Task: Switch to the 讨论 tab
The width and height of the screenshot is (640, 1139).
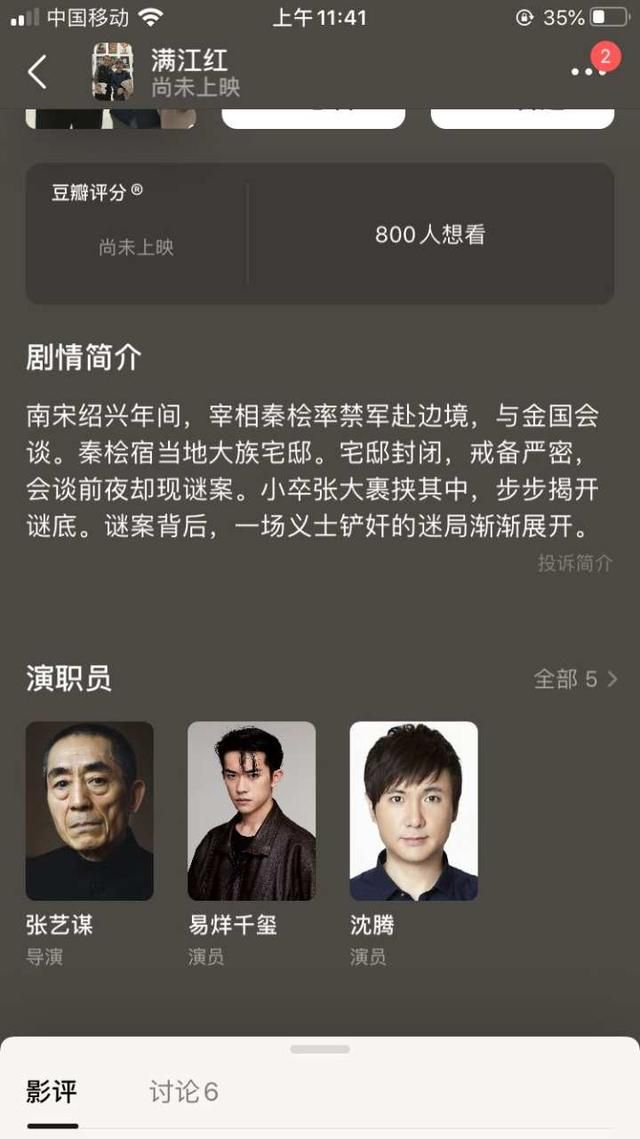Action: tap(183, 1091)
